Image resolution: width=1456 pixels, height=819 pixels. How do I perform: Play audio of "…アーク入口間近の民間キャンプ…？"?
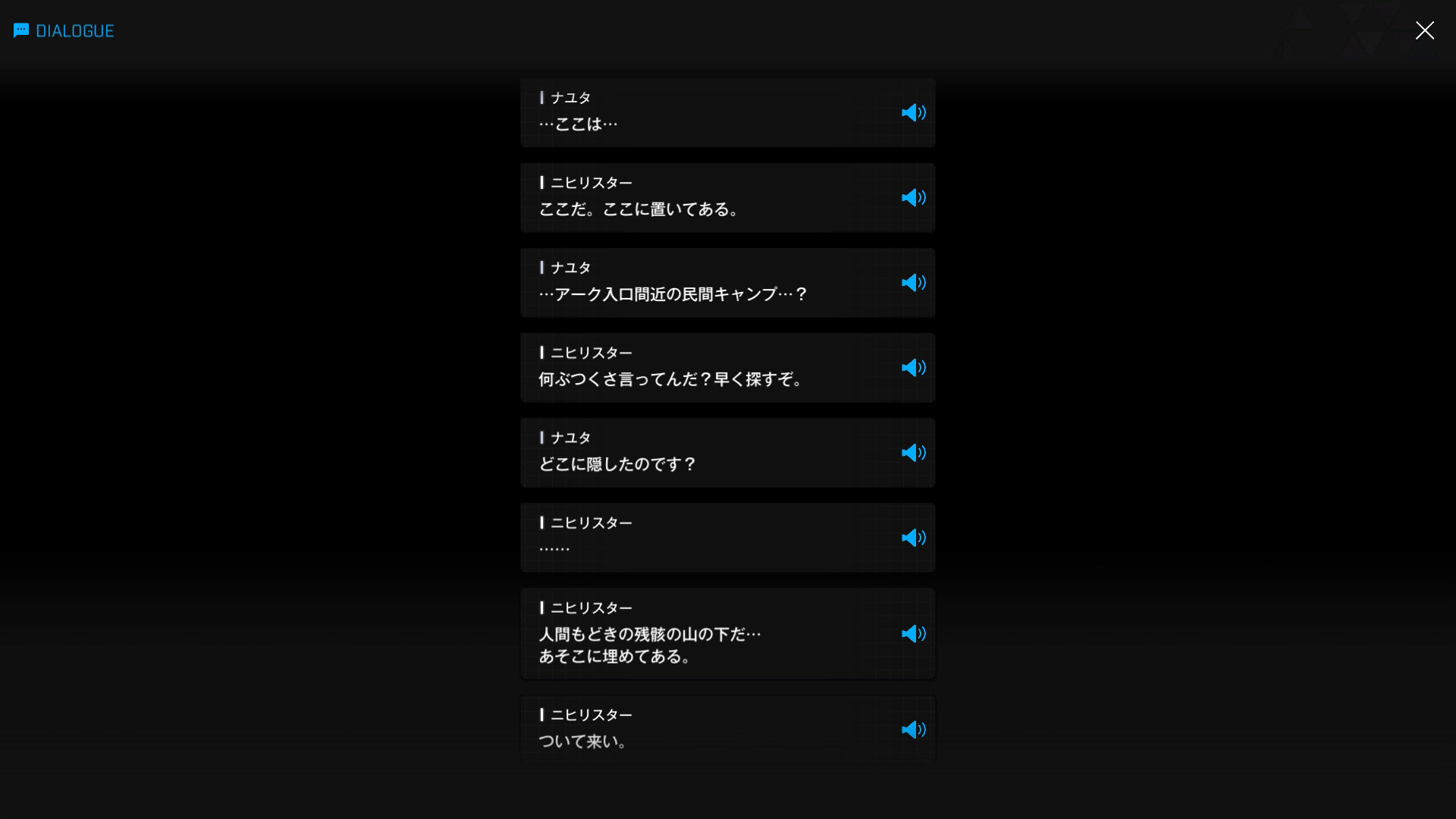click(x=913, y=283)
